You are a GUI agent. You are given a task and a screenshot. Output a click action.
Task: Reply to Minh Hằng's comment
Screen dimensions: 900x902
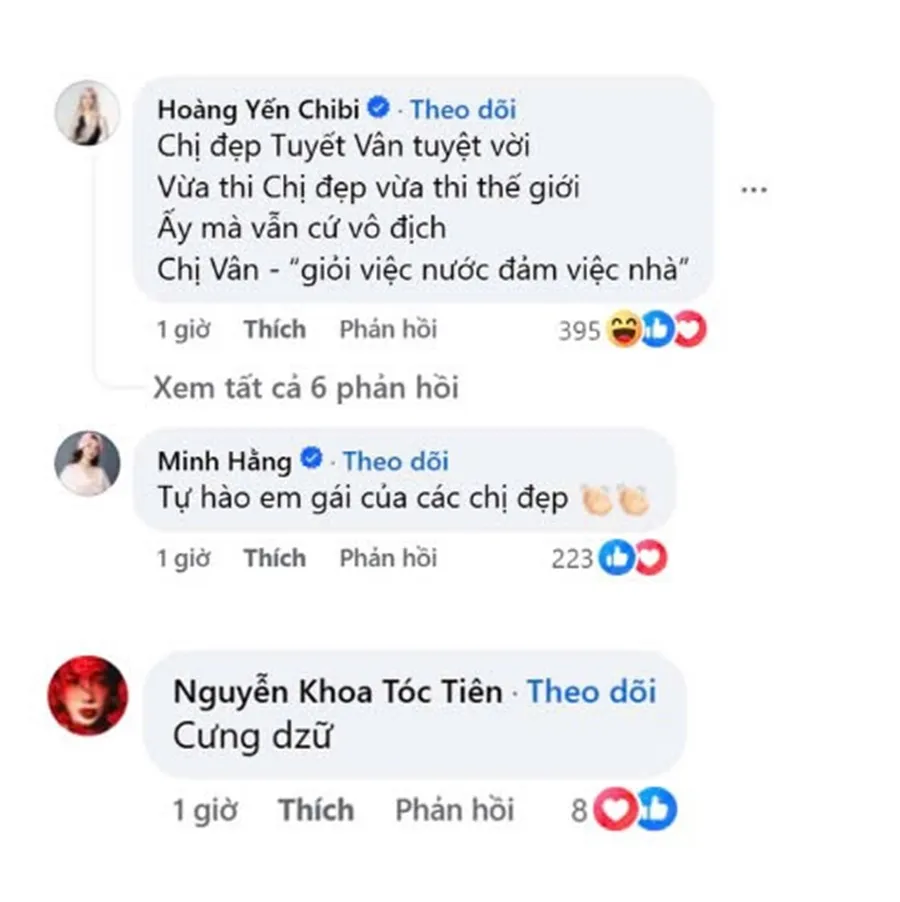click(x=388, y=558)
